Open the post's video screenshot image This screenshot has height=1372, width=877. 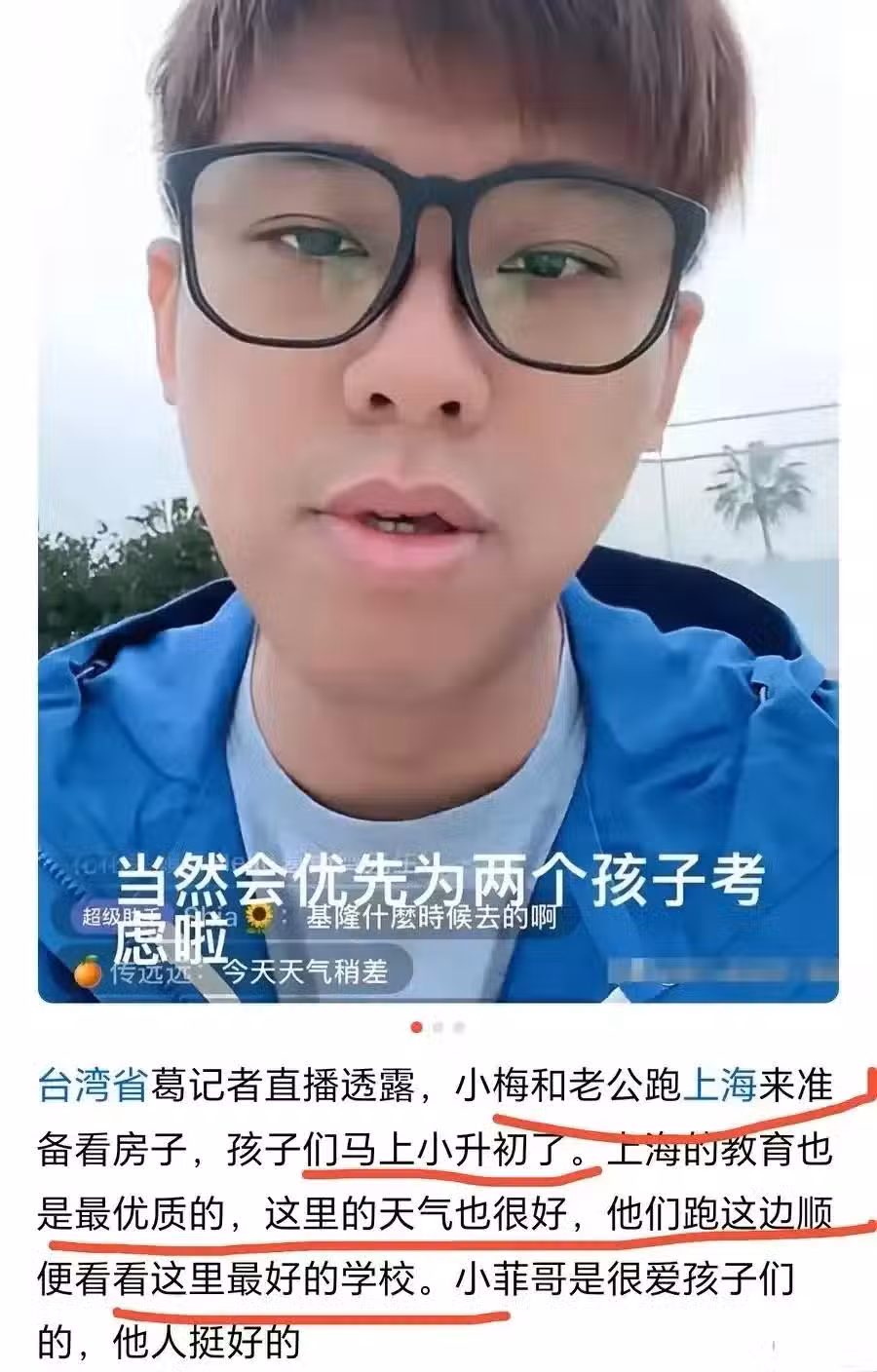[438, 507]
